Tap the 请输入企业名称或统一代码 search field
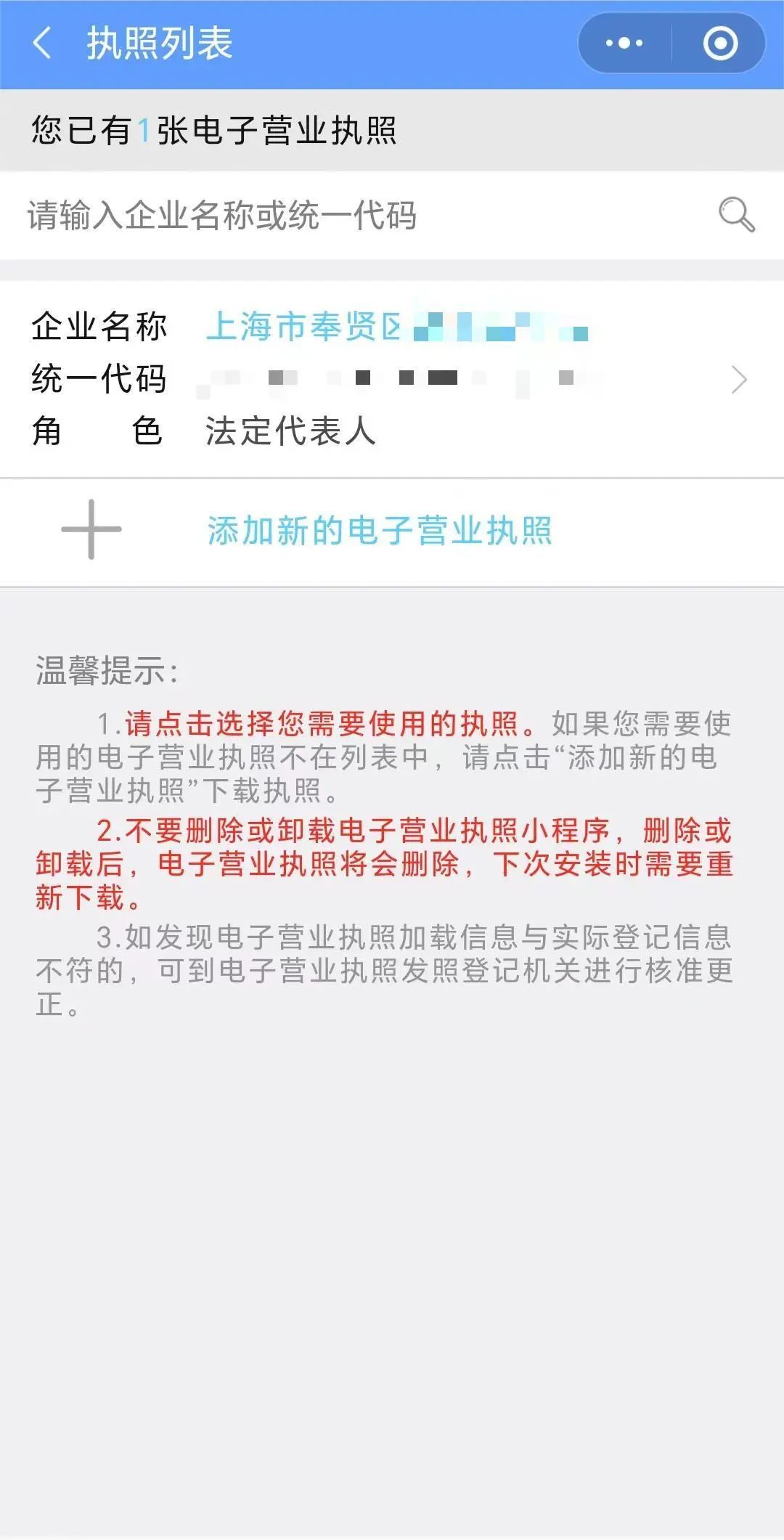This screenshot has height=1540, width=784. click(392, 216)
